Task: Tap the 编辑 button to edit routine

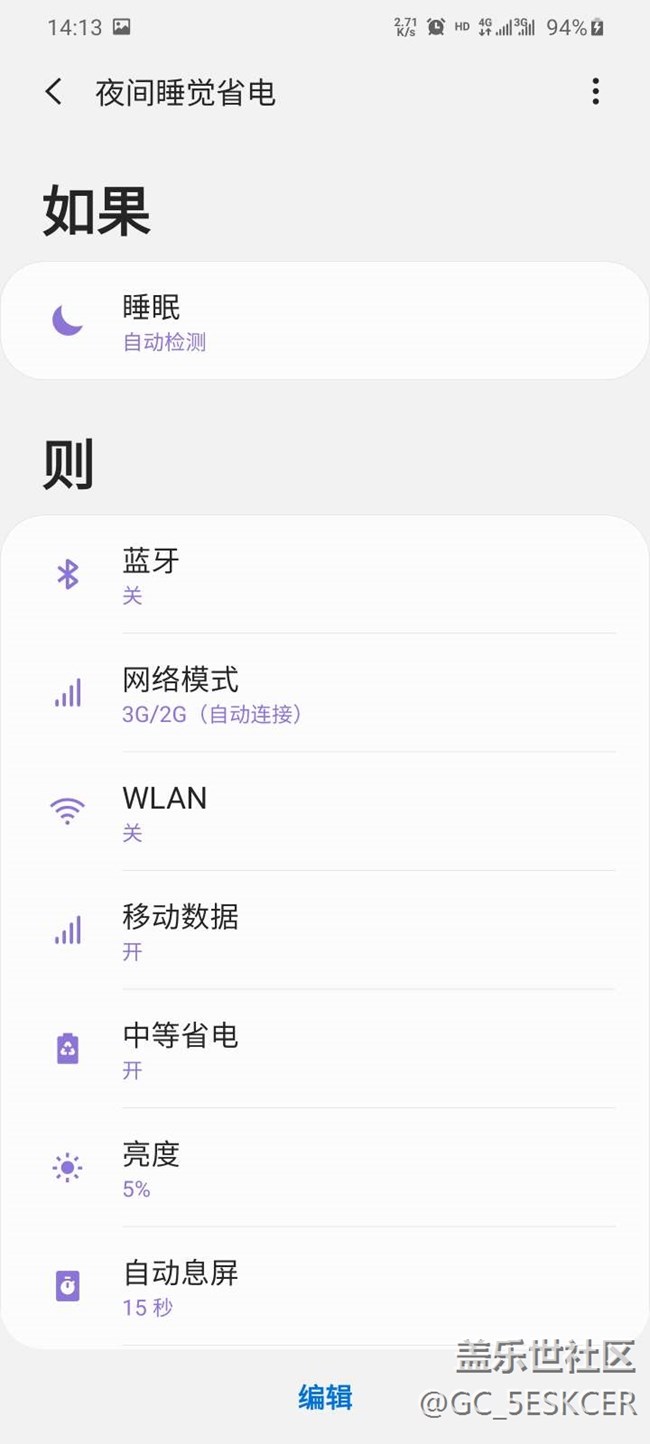Action: click(325, 1397)
